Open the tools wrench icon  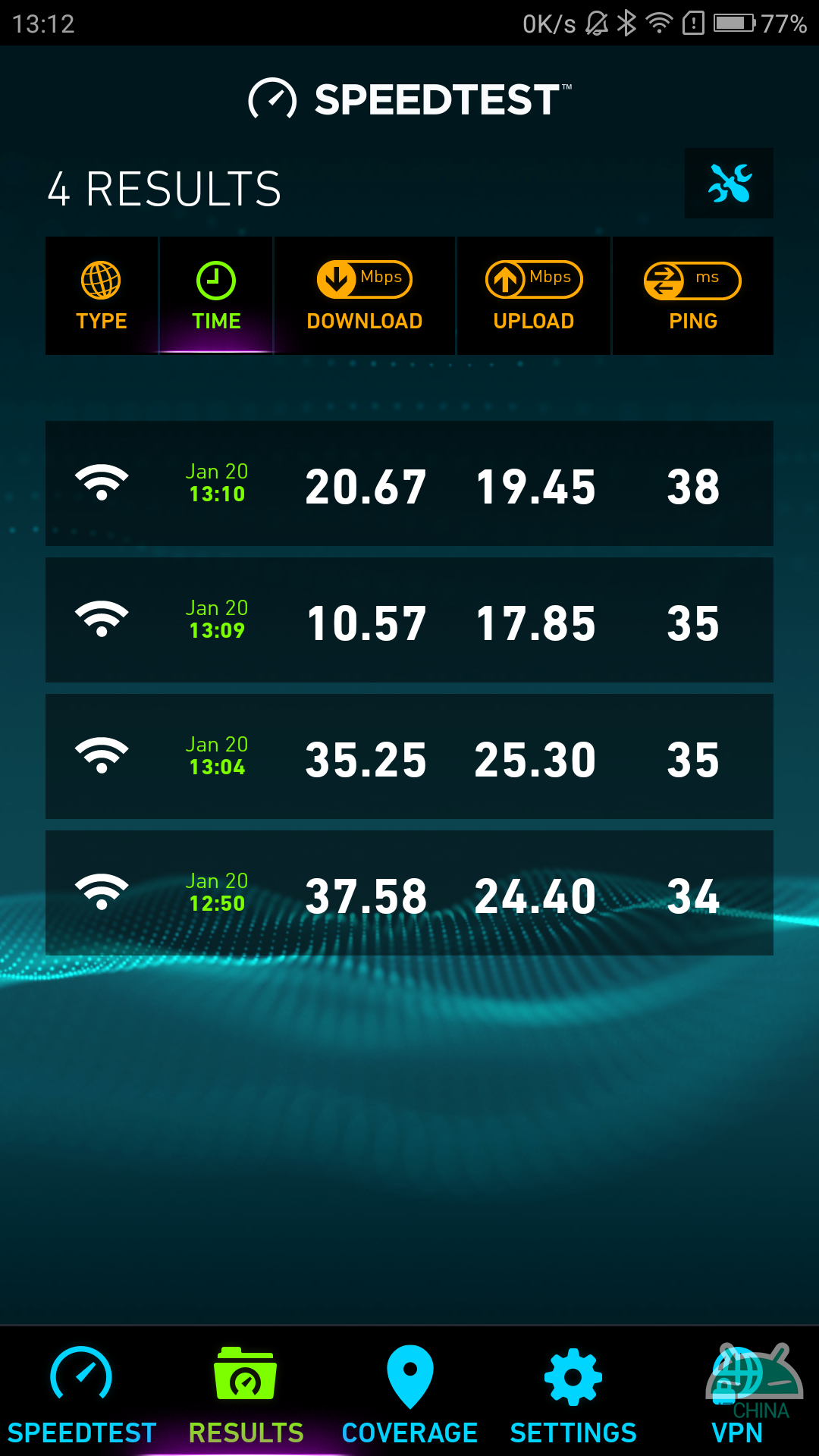click(729, 184)
